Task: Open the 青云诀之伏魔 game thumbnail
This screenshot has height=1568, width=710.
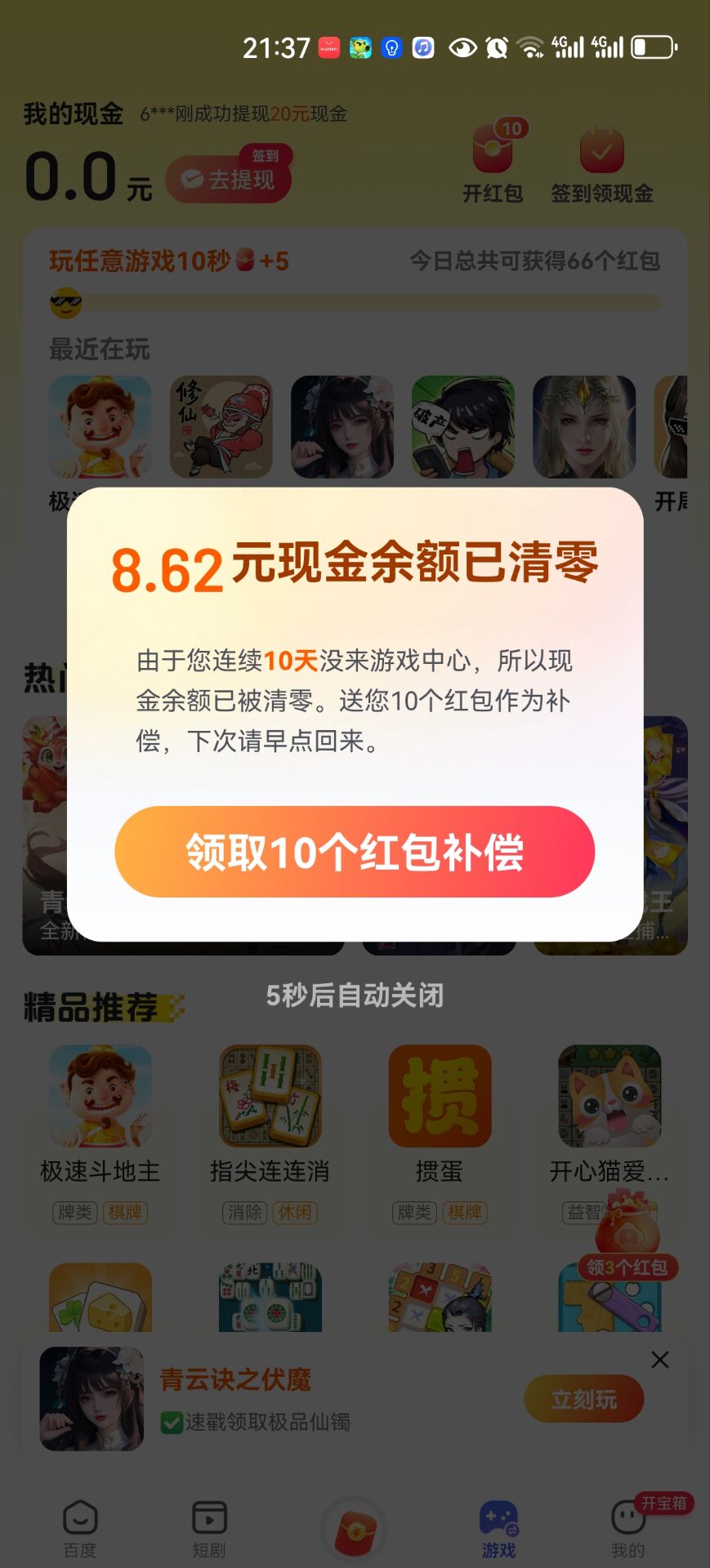Action: pos(92,1399)
